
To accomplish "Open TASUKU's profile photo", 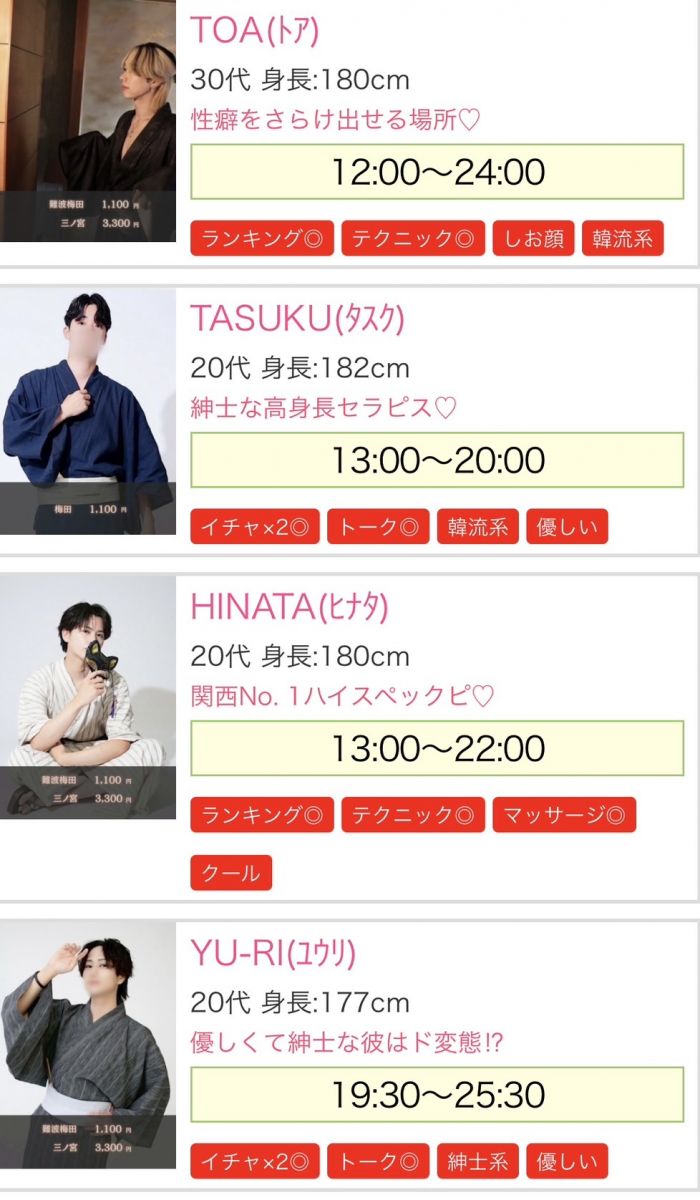I will 88,411.
